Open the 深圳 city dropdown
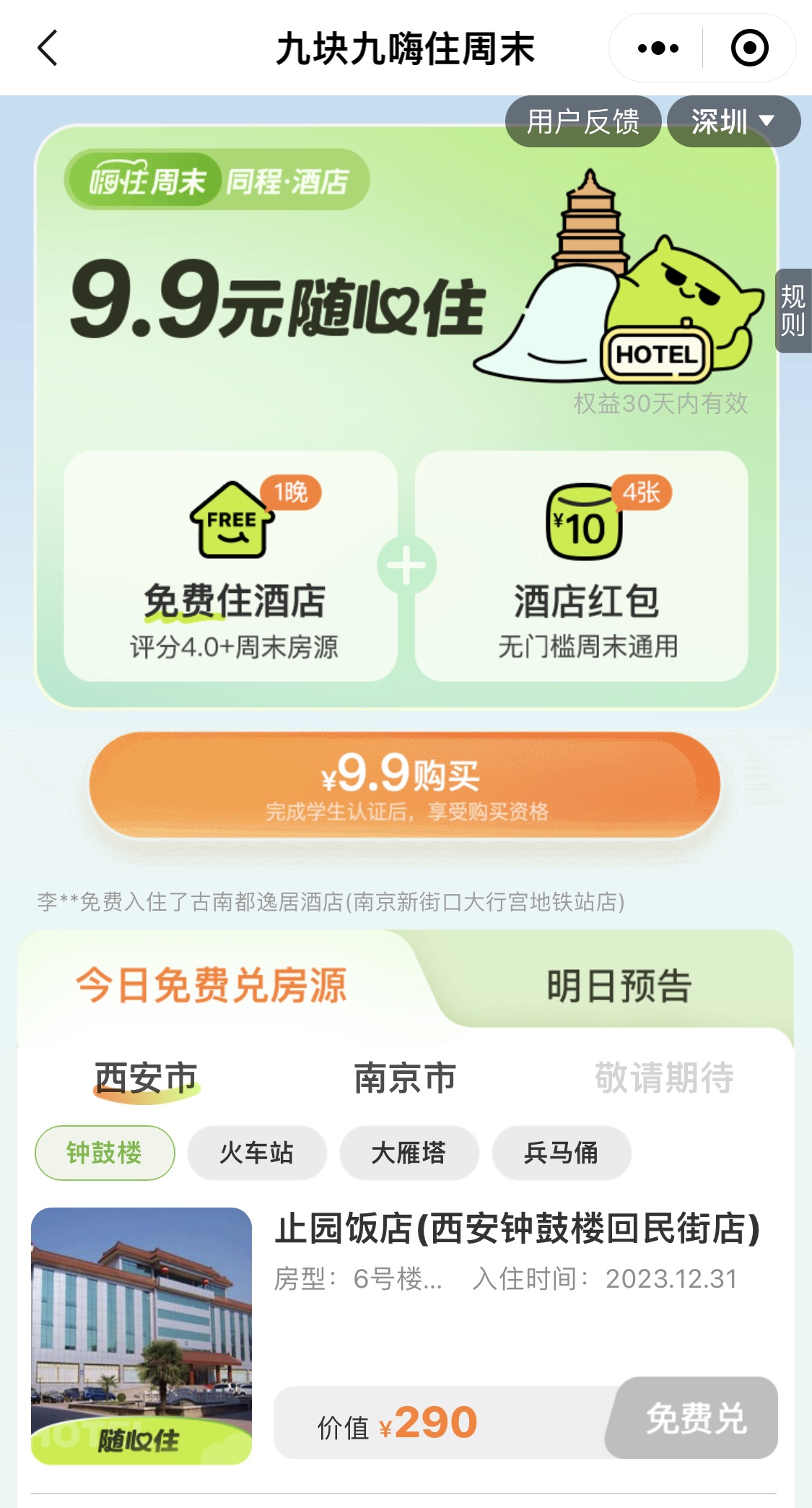Screen dimensions: 812x1508 click(x=733, y=121)
